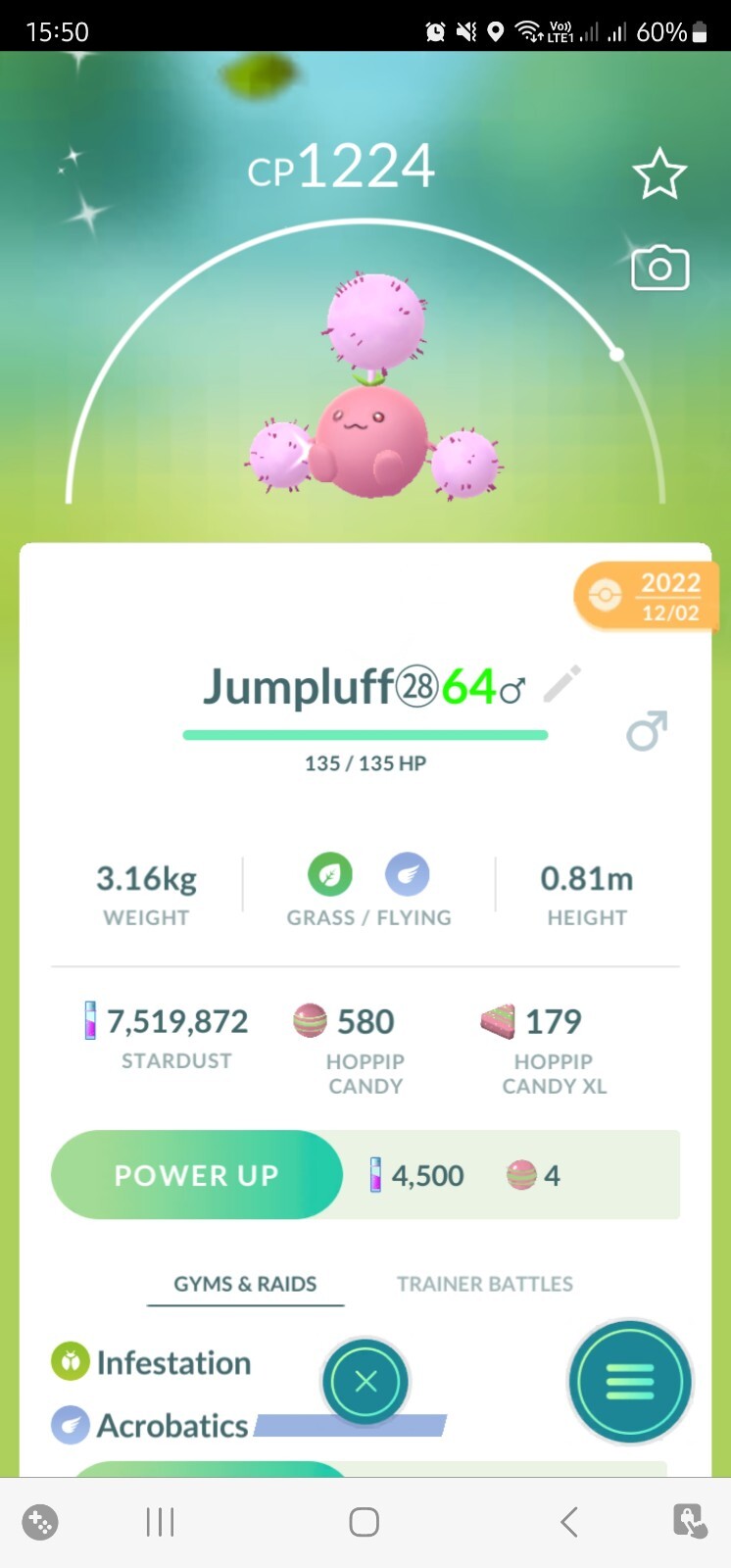Power up Jumpluff
The width and height of the screenshot is (731, 1568).
(x=197, y=1174)
